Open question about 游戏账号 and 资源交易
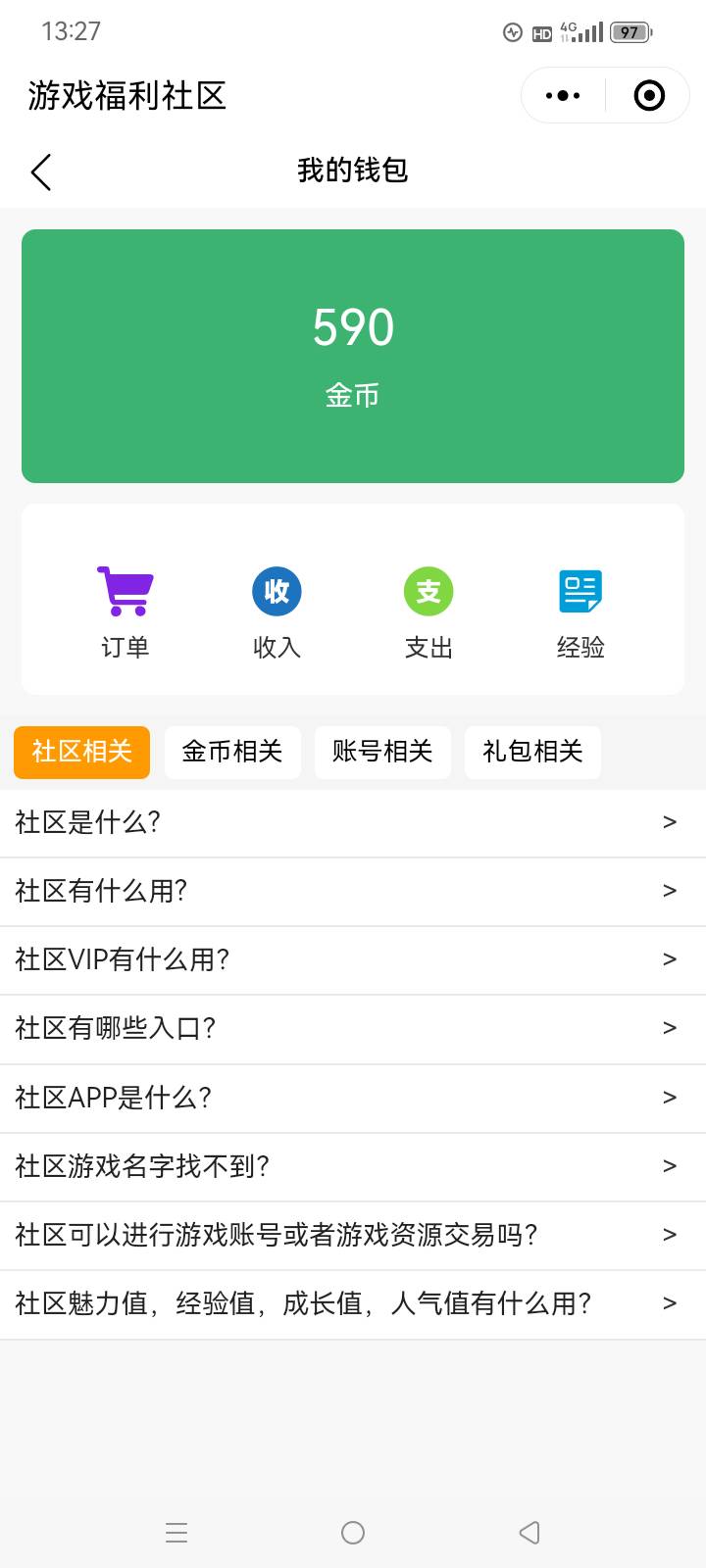 tap(353, 1235)
